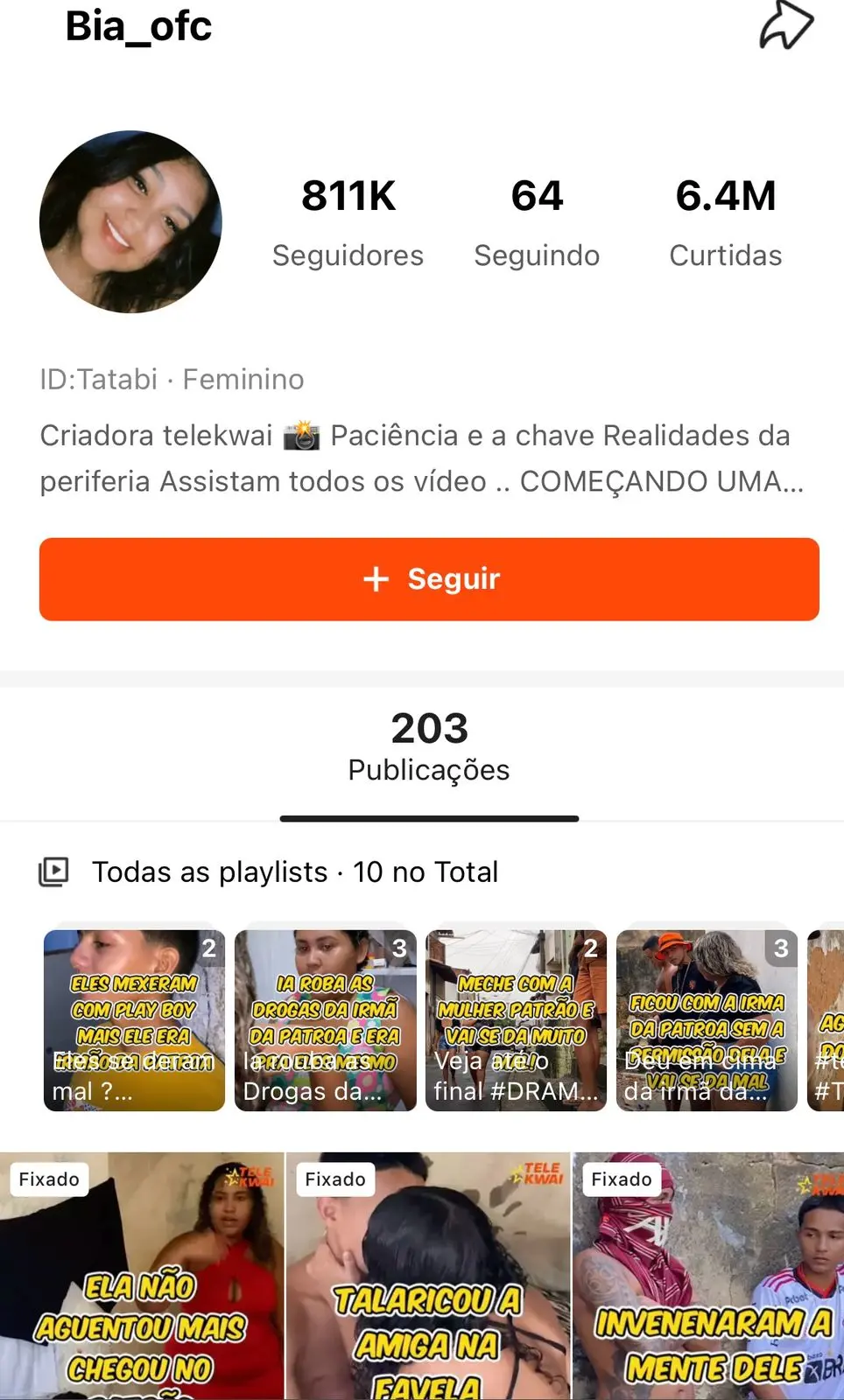
Task: Toggle the Fixado label on first pinned video
Action: pos(49,1179)
